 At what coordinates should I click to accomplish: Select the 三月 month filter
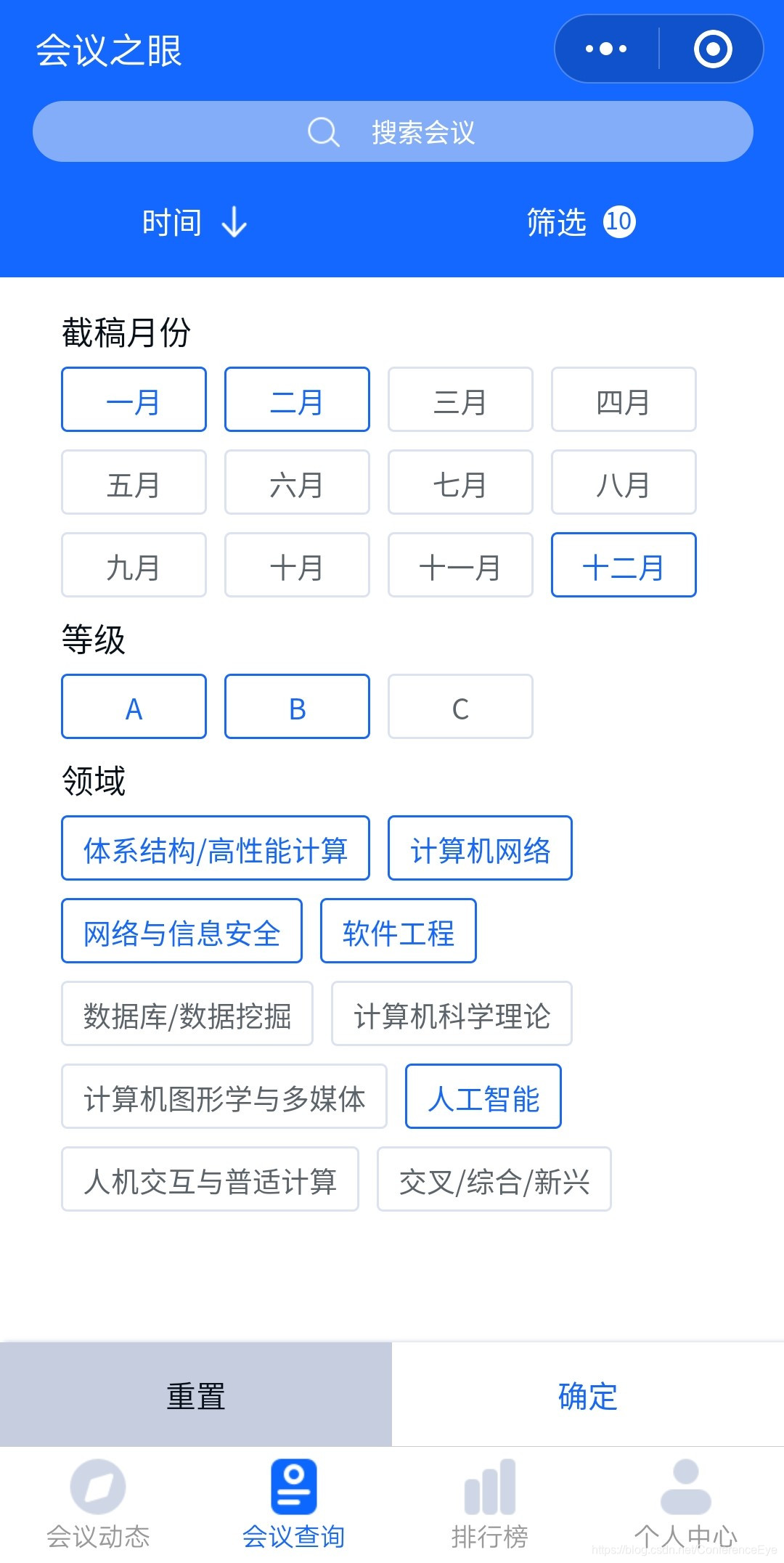tap(460, 400)
